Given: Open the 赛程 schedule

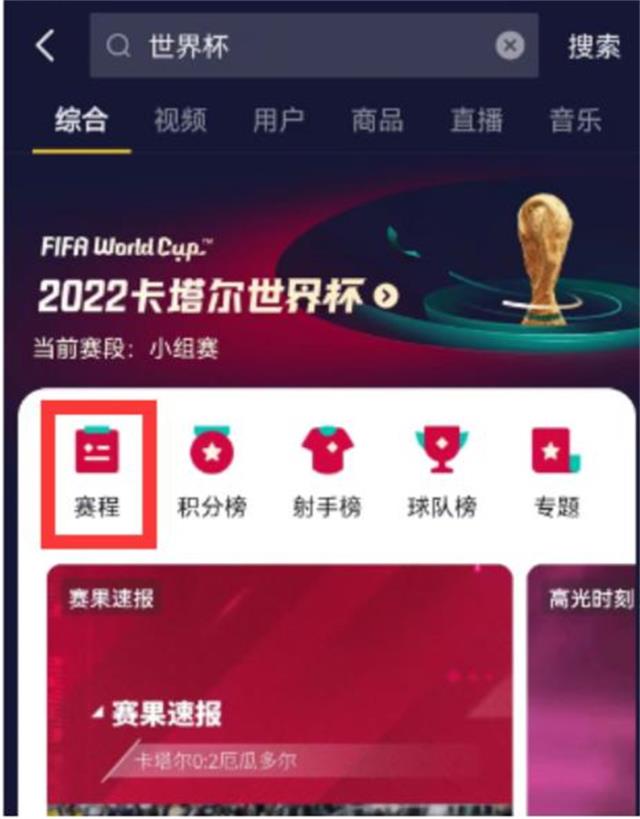Looking at the screenshot, I should (97, 475).
